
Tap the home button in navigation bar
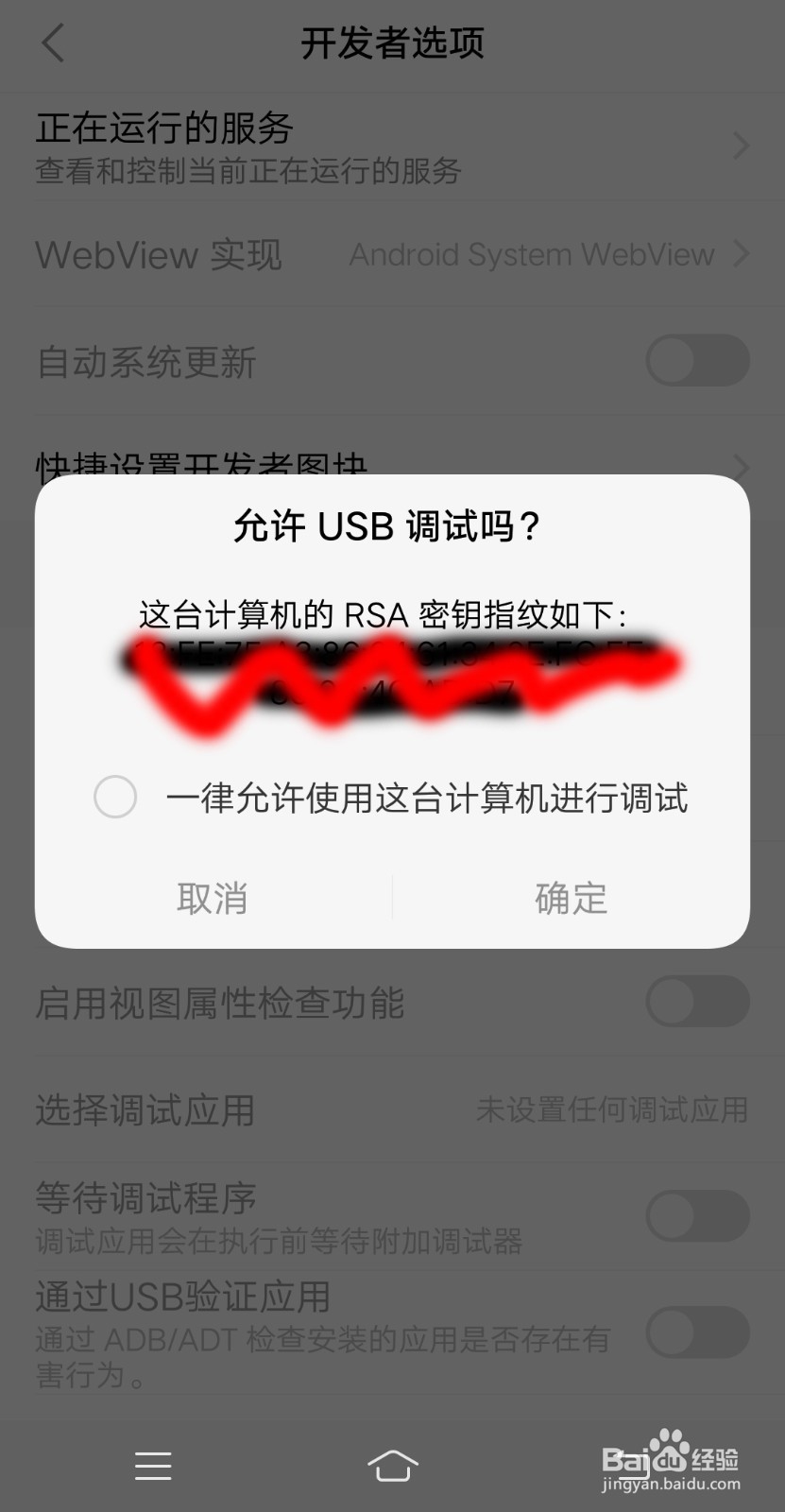pyautogui.click(x=392, y=1466)
